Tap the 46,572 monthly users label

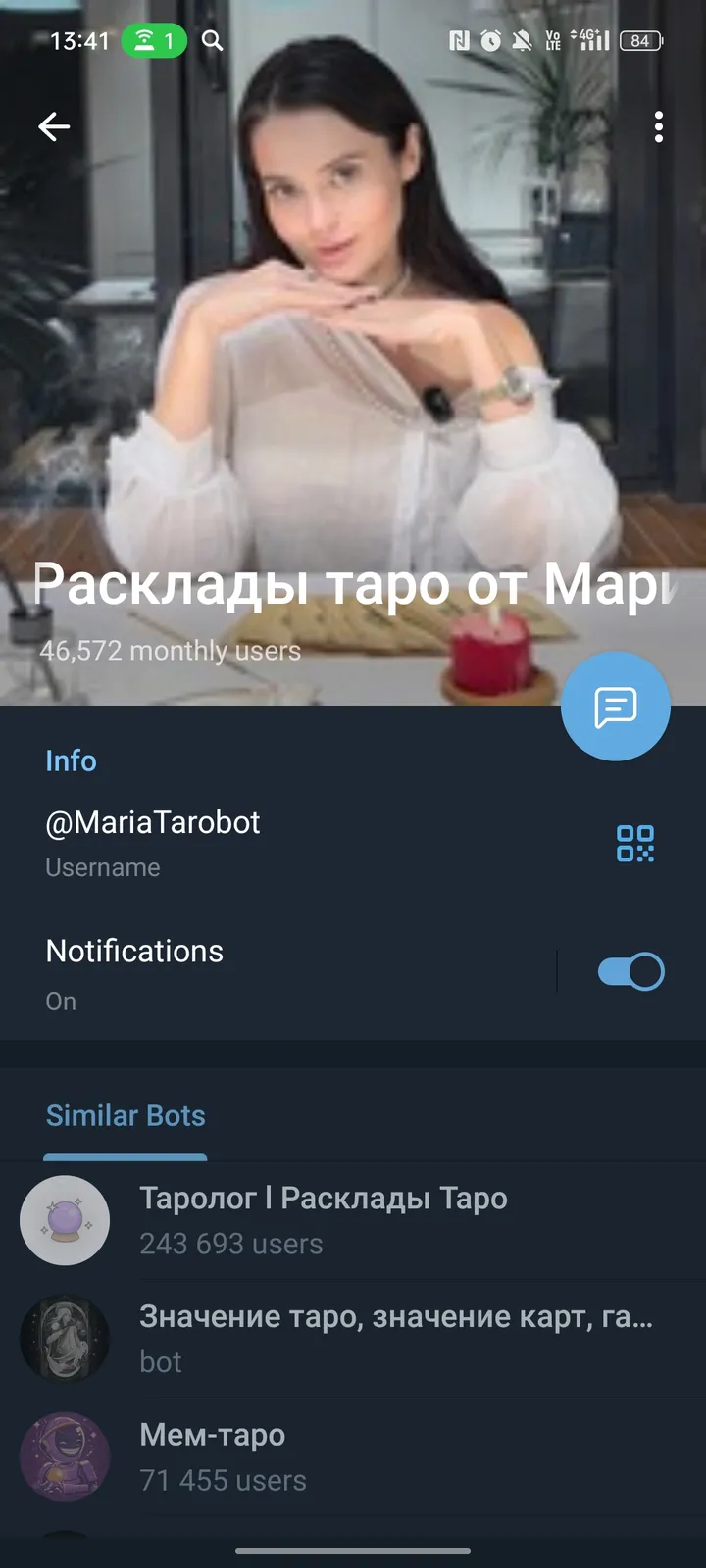167,650
